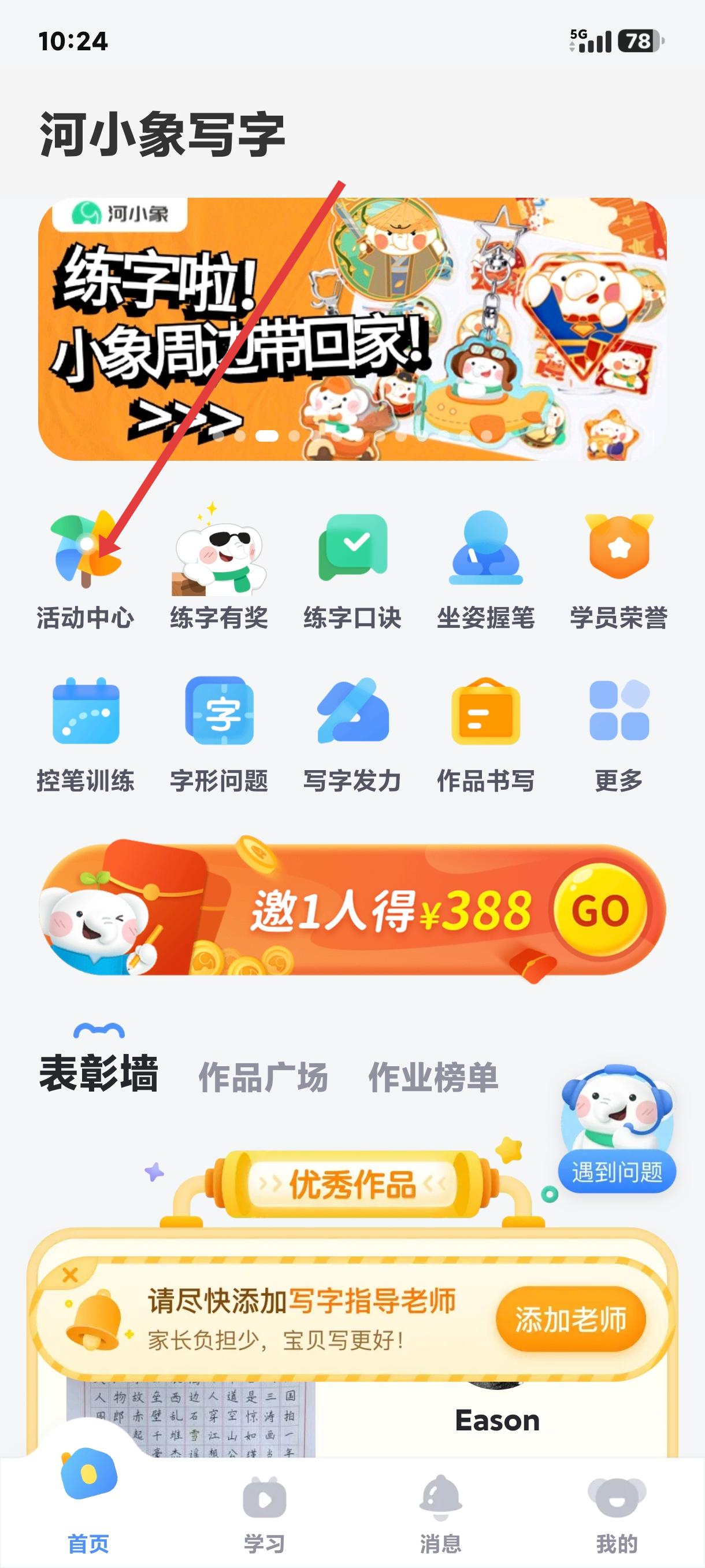The image size is (705, 1568).
Task: Switch to 作业榜单 tab
Action: (x=433, y=1077)
